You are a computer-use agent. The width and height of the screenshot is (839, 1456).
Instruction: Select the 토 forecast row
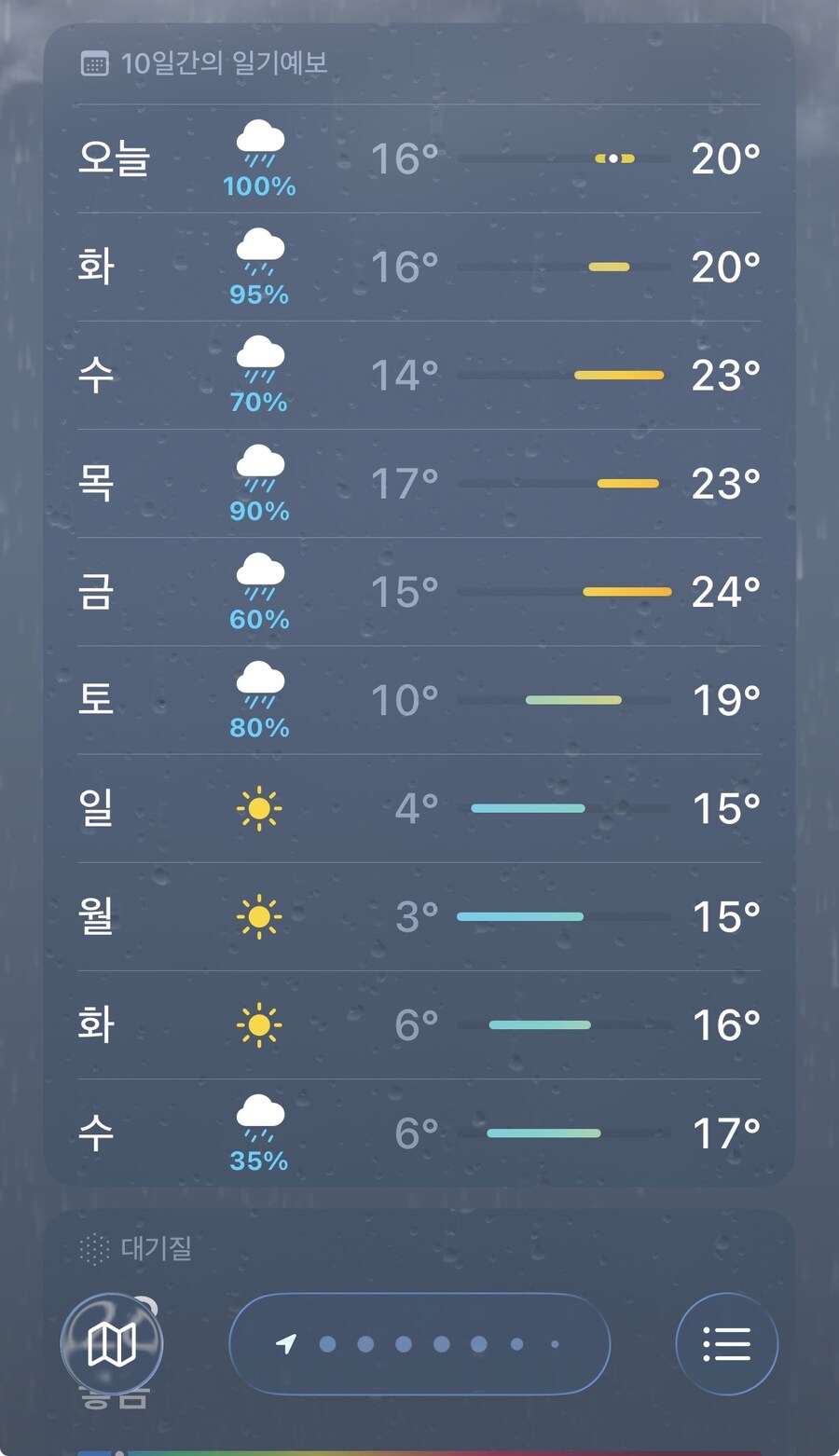(x=419, y=700)
